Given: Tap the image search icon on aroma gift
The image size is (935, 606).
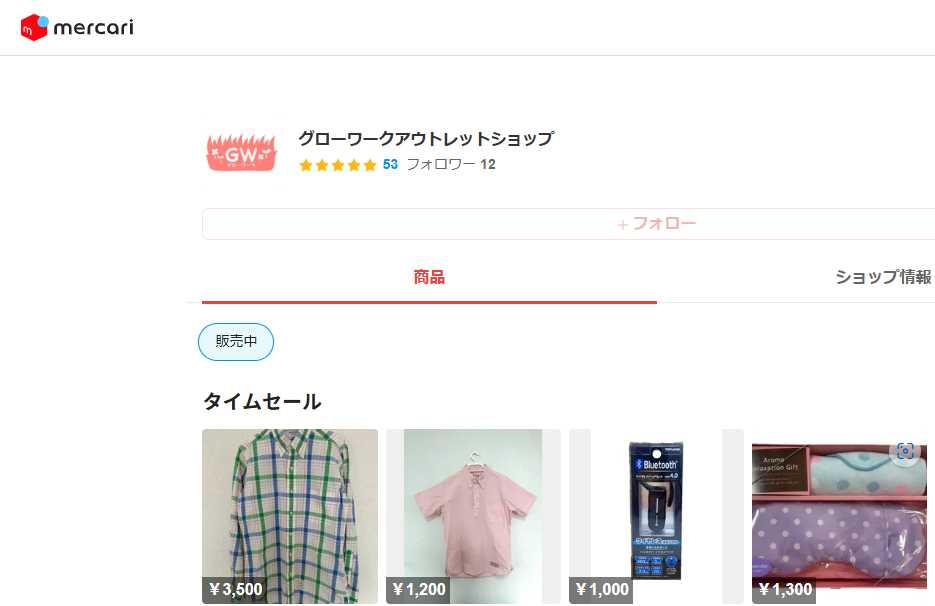Looking at the screenshot, I should coord(905,451).
